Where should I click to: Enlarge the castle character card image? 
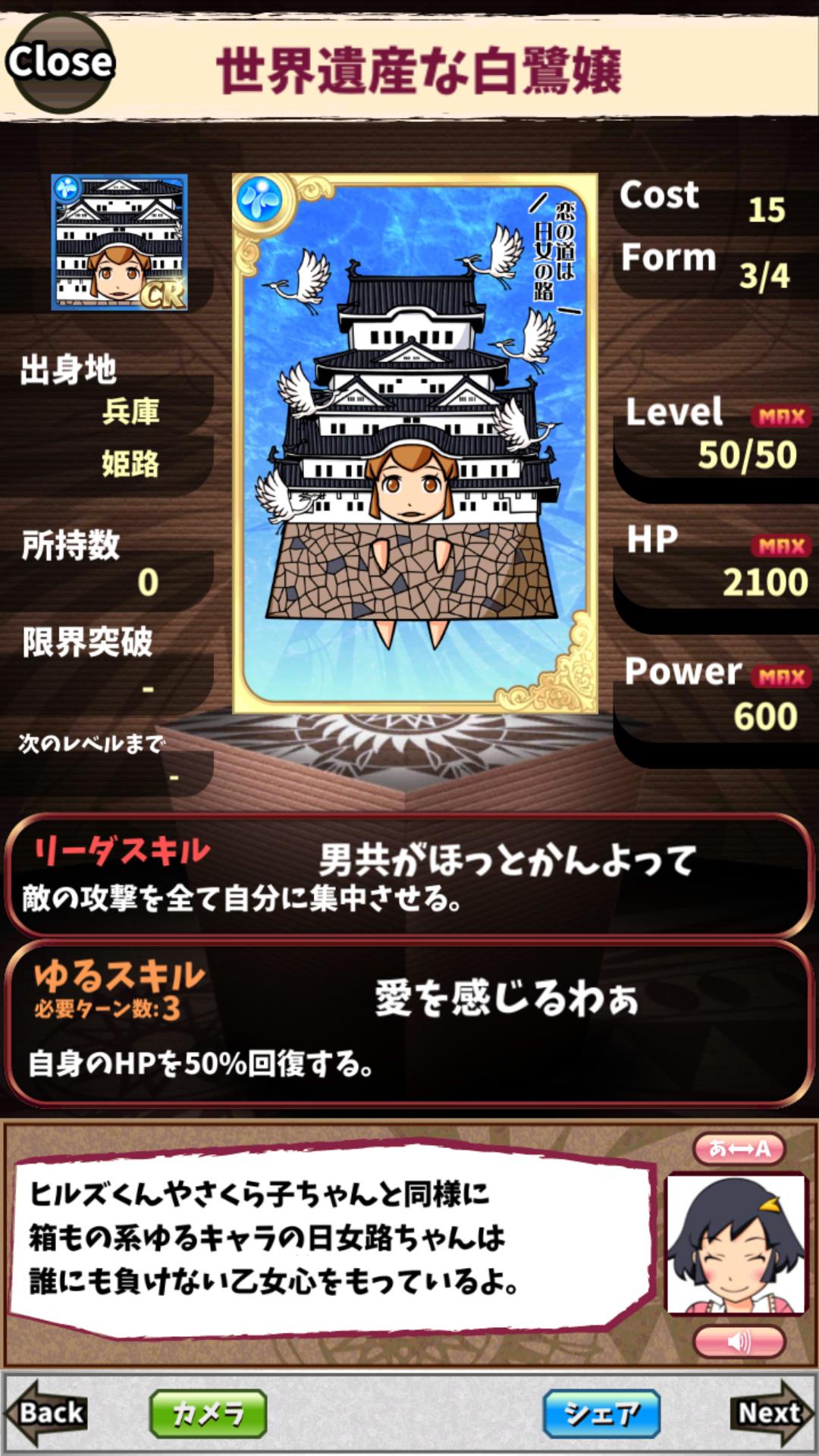click(414, 444)
